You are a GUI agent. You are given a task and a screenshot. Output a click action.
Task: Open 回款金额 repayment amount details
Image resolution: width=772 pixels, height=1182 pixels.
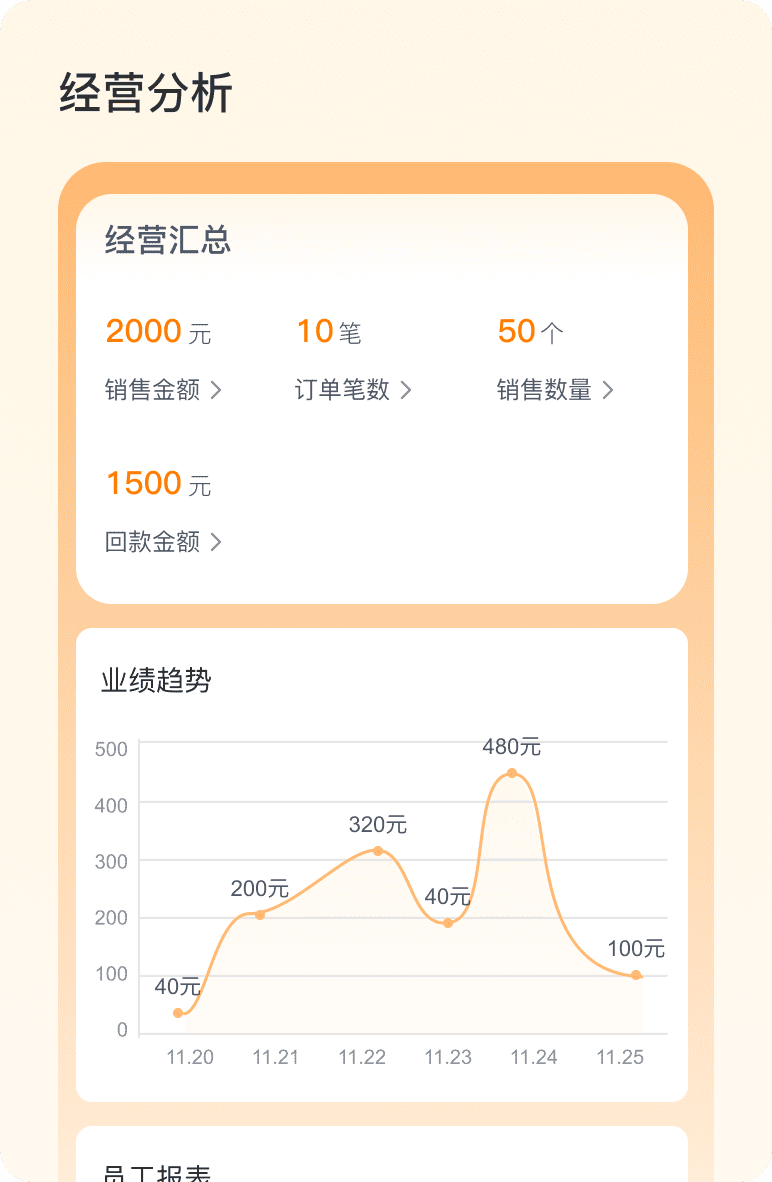[163, 542]
